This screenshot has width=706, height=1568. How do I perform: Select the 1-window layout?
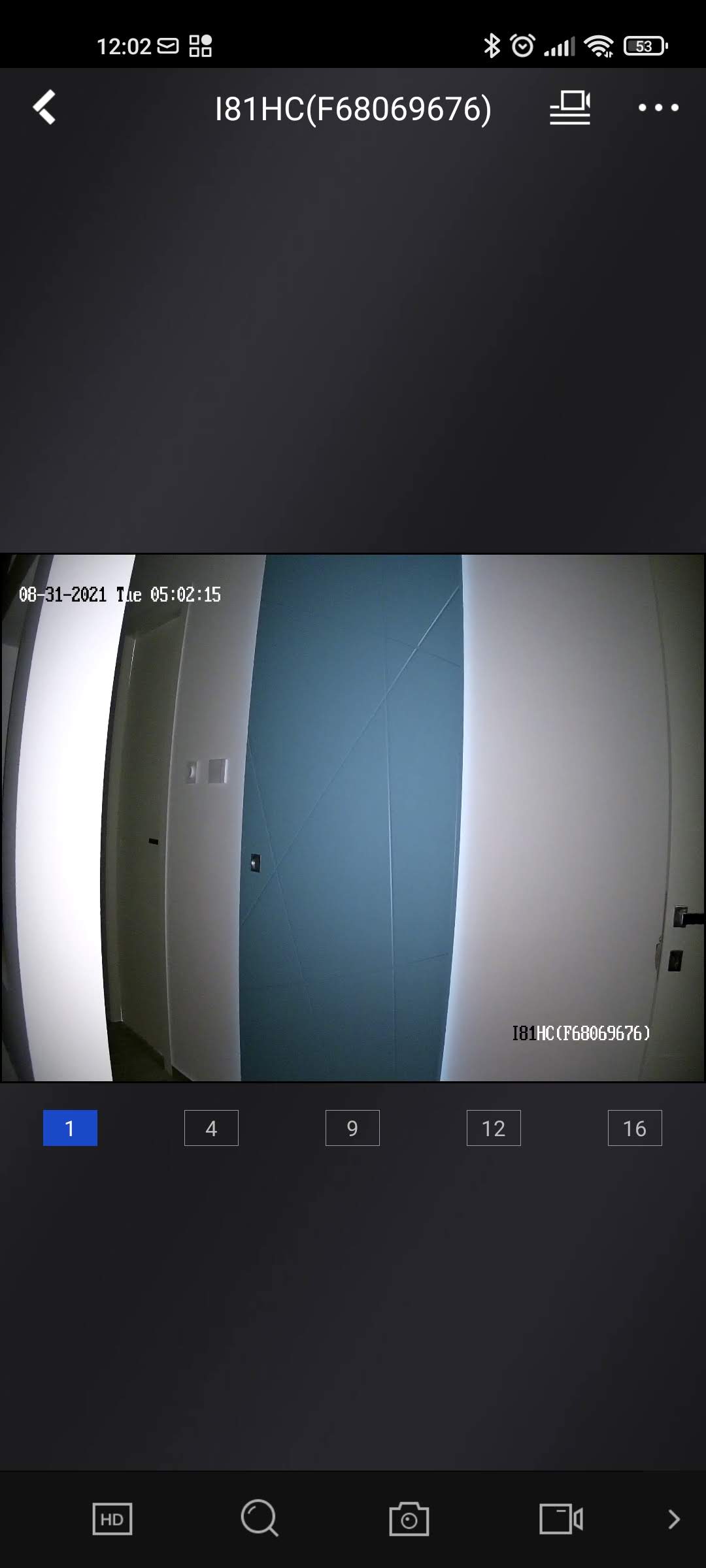(x=70, y=1128)
